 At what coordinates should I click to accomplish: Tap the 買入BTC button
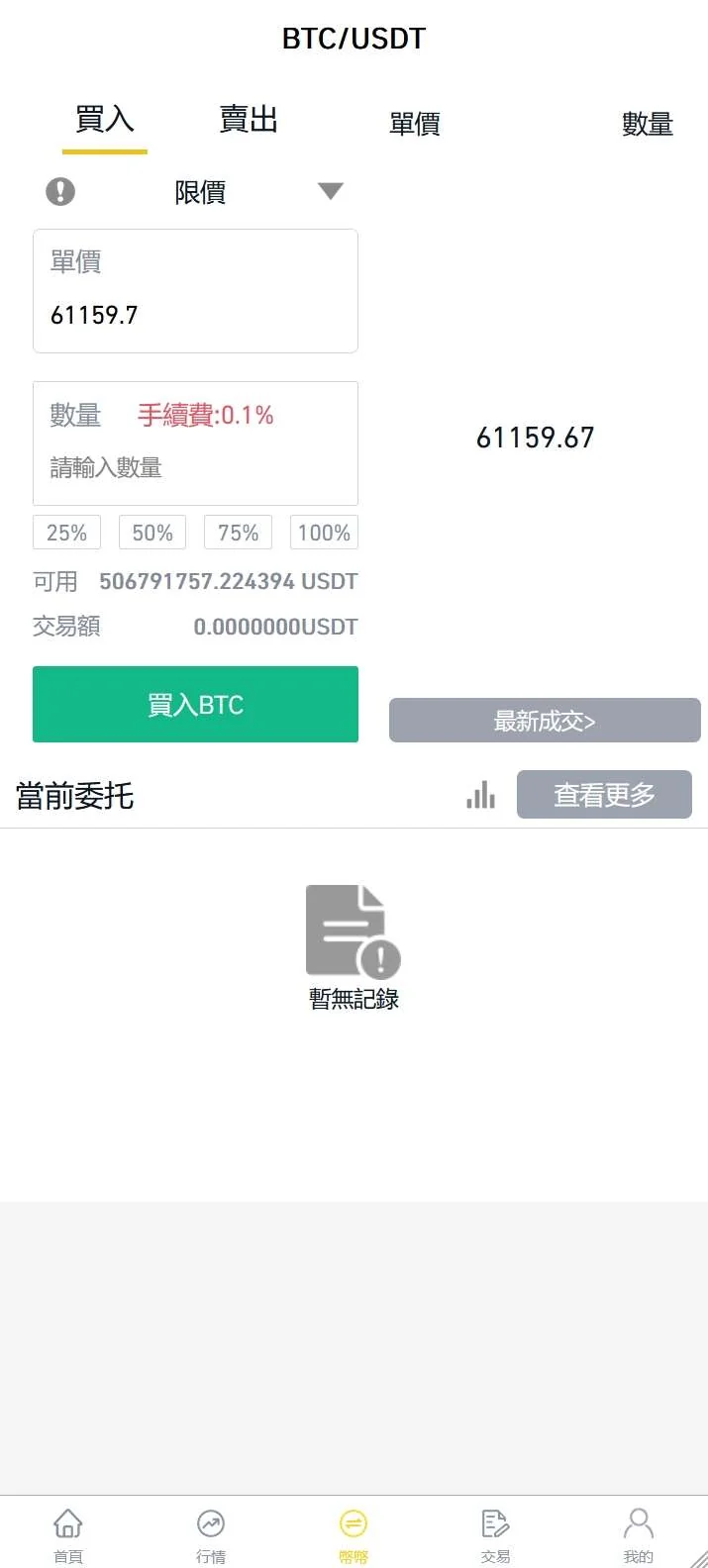pyautogui.click(x=195, y=704)
